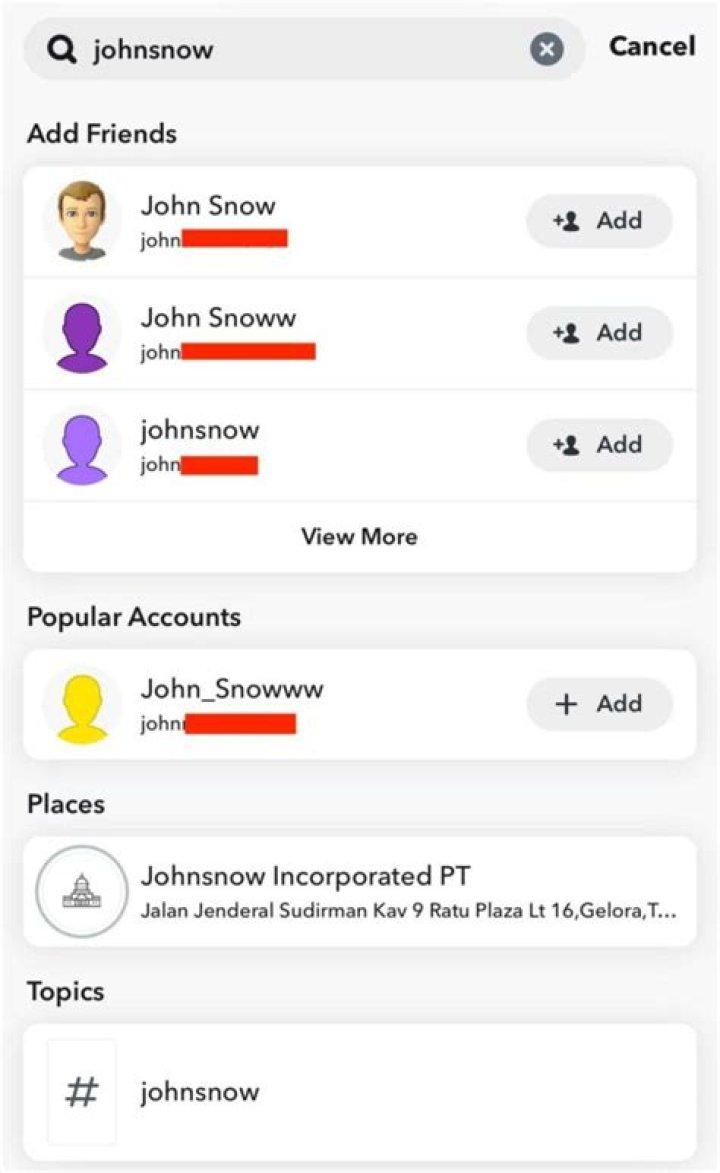
Task: Click the johnsnow search input field
Action: 250,47
